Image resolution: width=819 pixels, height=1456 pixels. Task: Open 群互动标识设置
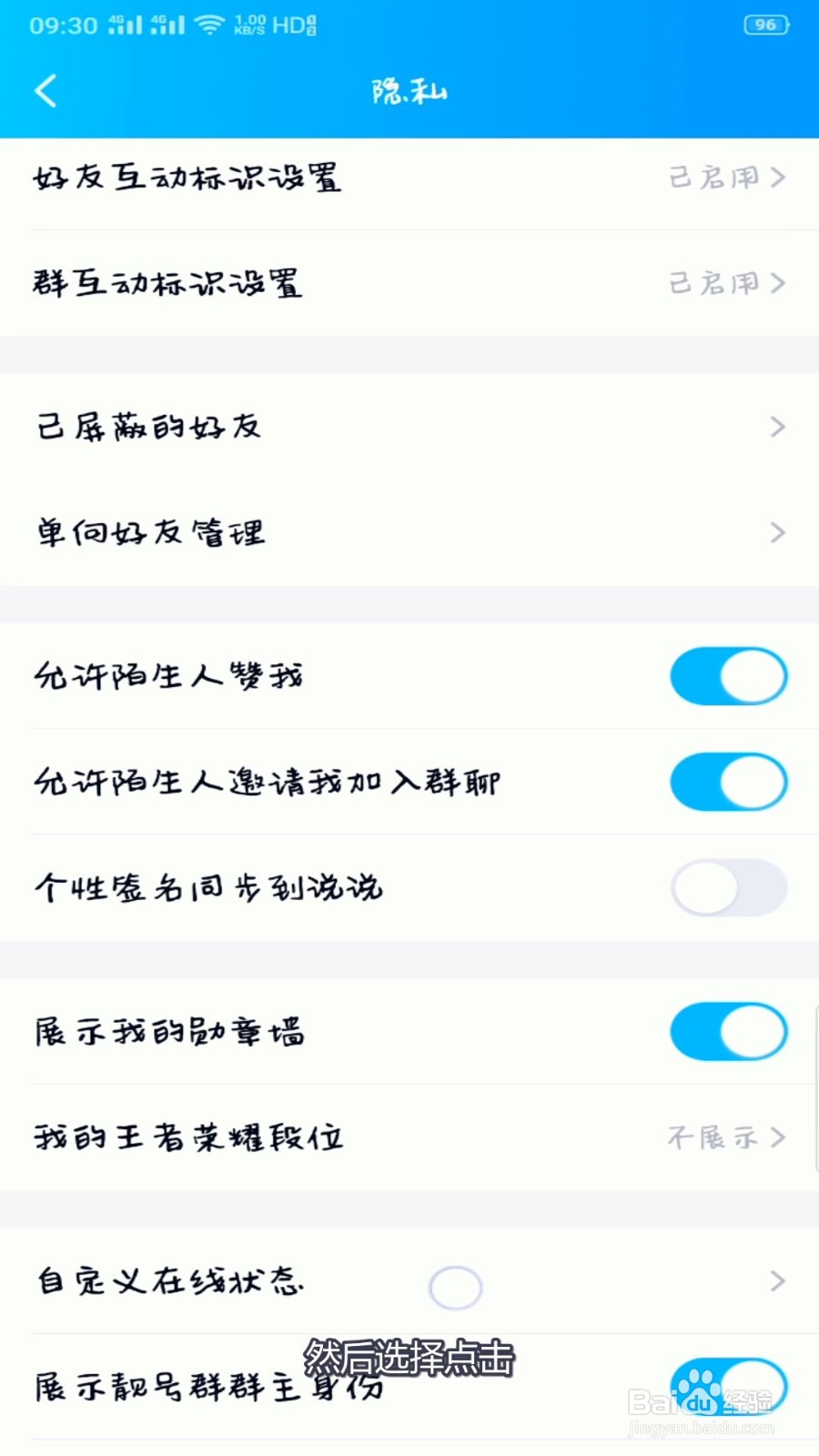409,283
